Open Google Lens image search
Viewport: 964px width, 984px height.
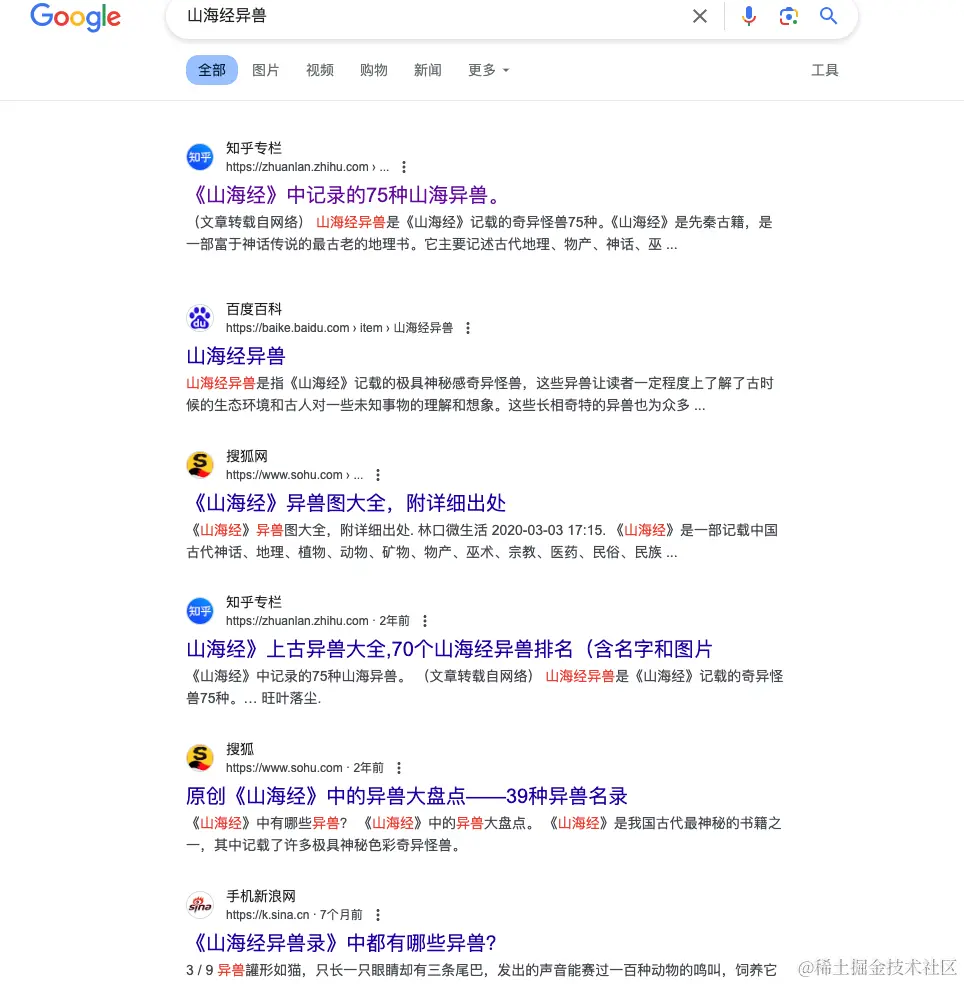pos(789,16)
